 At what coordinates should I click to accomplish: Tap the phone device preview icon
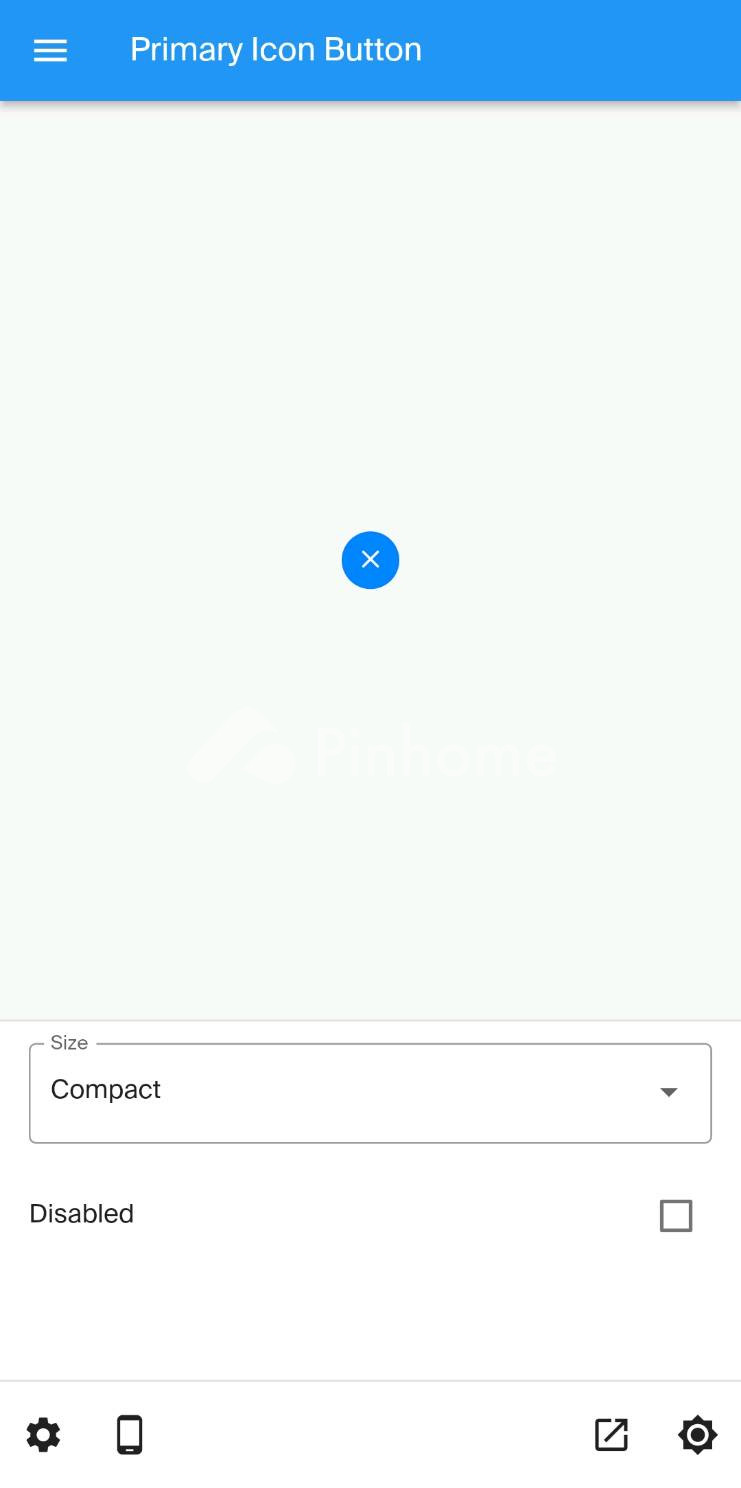point(129,1435)
